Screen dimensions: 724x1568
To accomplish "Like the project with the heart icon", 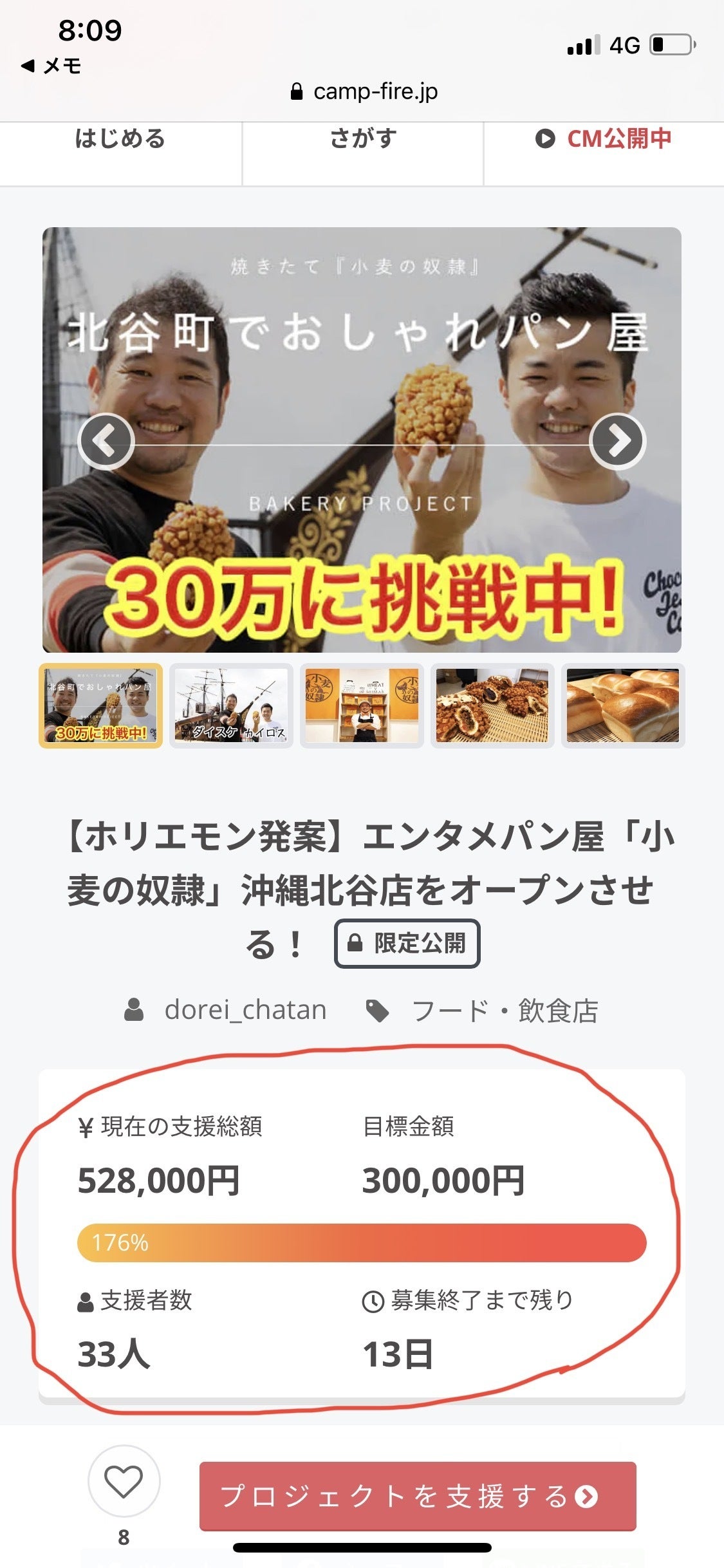I will pos(124,1482).
